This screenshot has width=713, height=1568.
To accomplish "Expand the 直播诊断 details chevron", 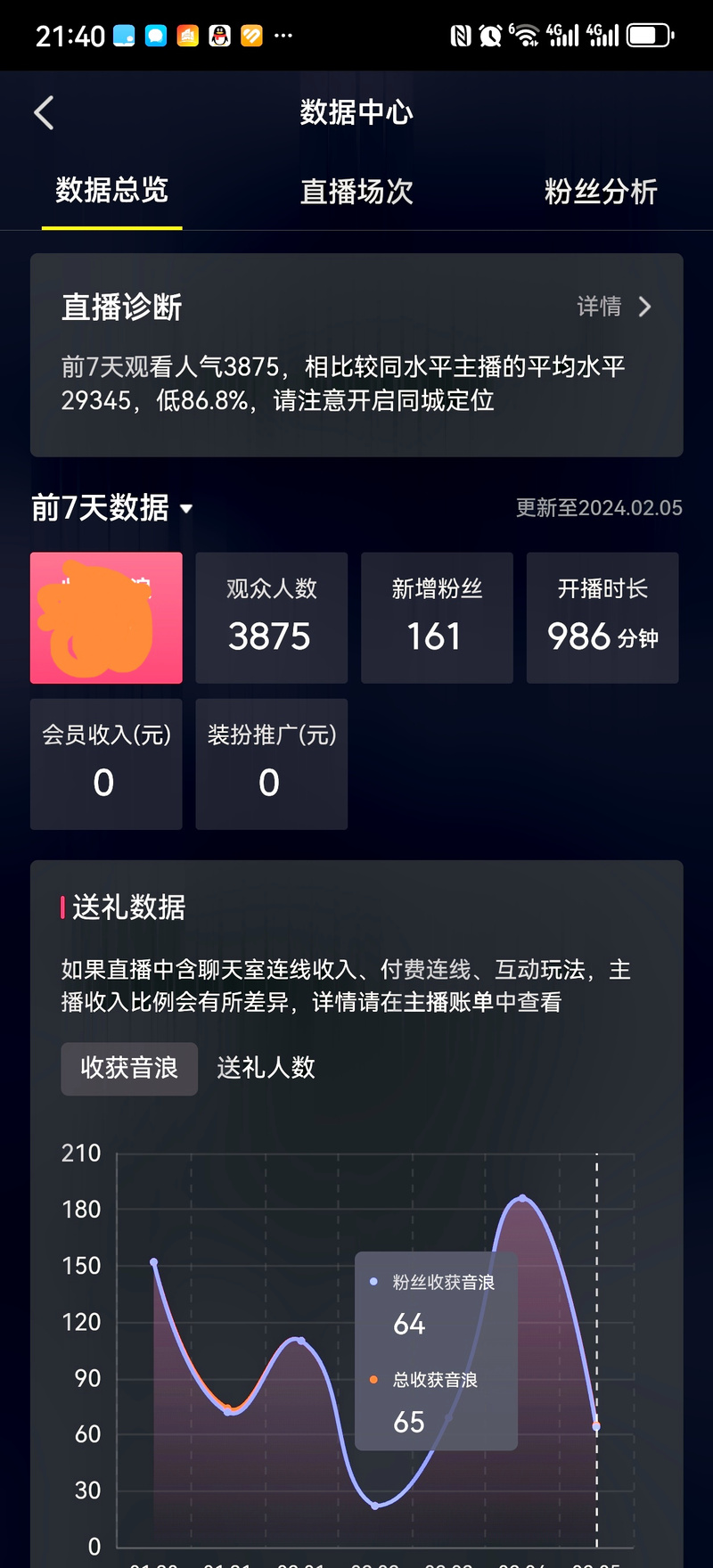I will (x=644, y=307).
